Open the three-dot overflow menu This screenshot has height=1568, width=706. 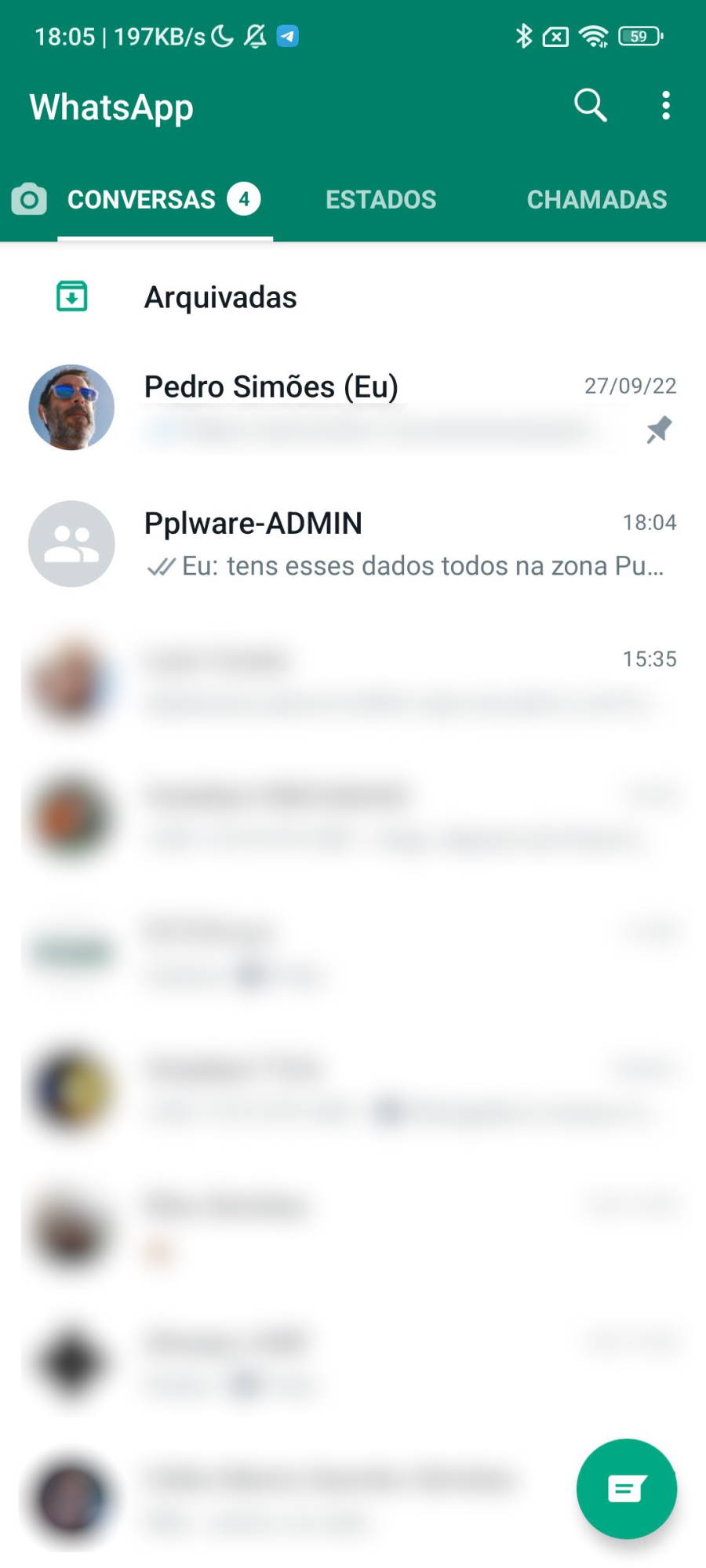[x=665, y=105]
